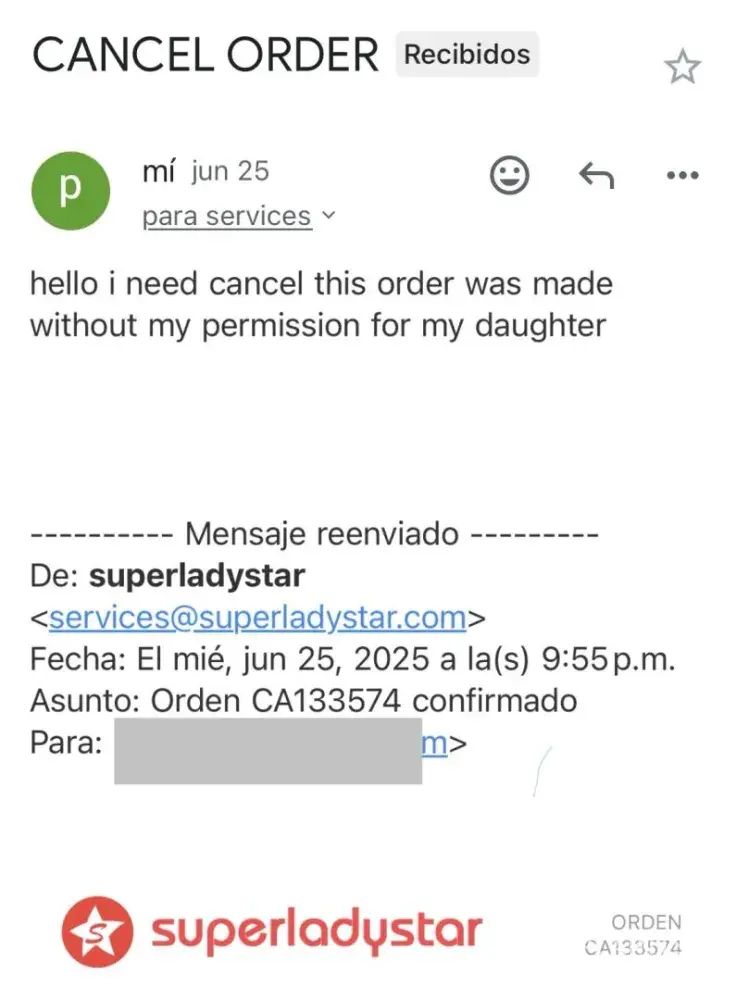The width and height of the screenshot is (736, 1000).
Task: Reply to this email
Action: 596,176
